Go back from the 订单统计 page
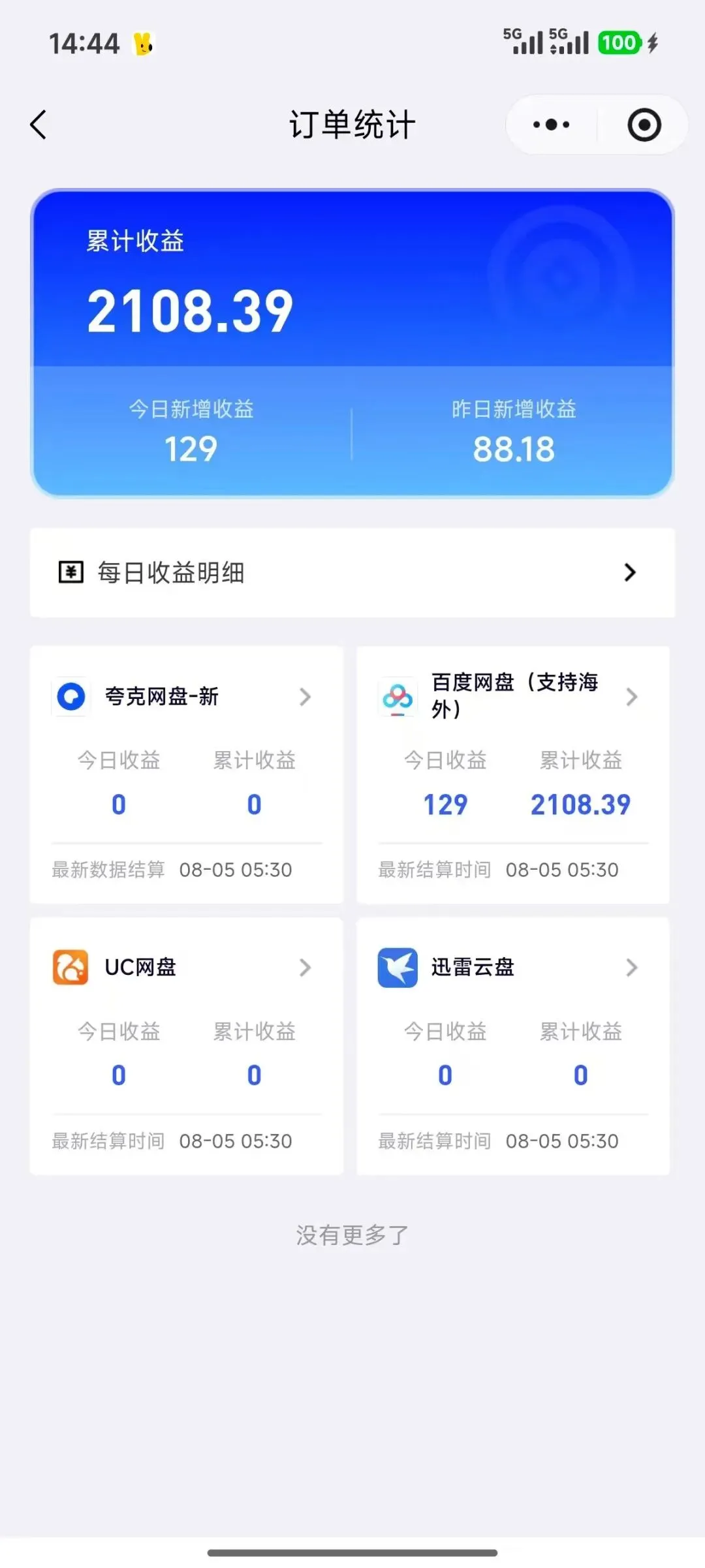The image size is (705, 1568). pyautogui.click(x=39, y=125)
